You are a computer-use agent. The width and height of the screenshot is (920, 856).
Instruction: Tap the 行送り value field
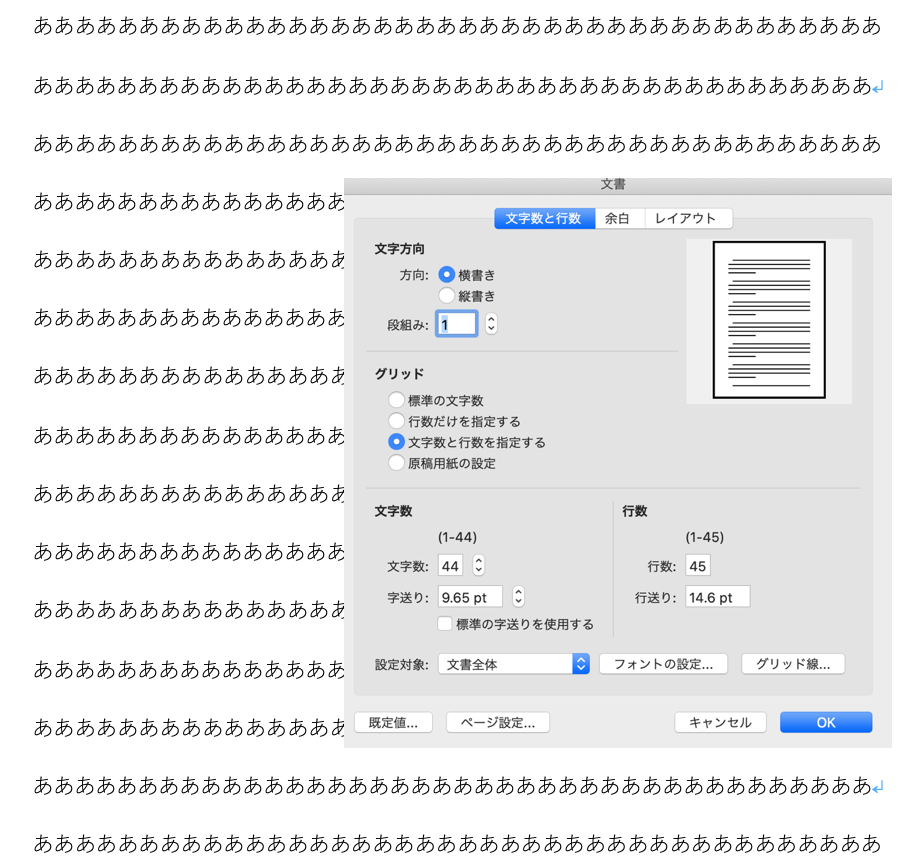pyautogui.click(x=717, y=597)
